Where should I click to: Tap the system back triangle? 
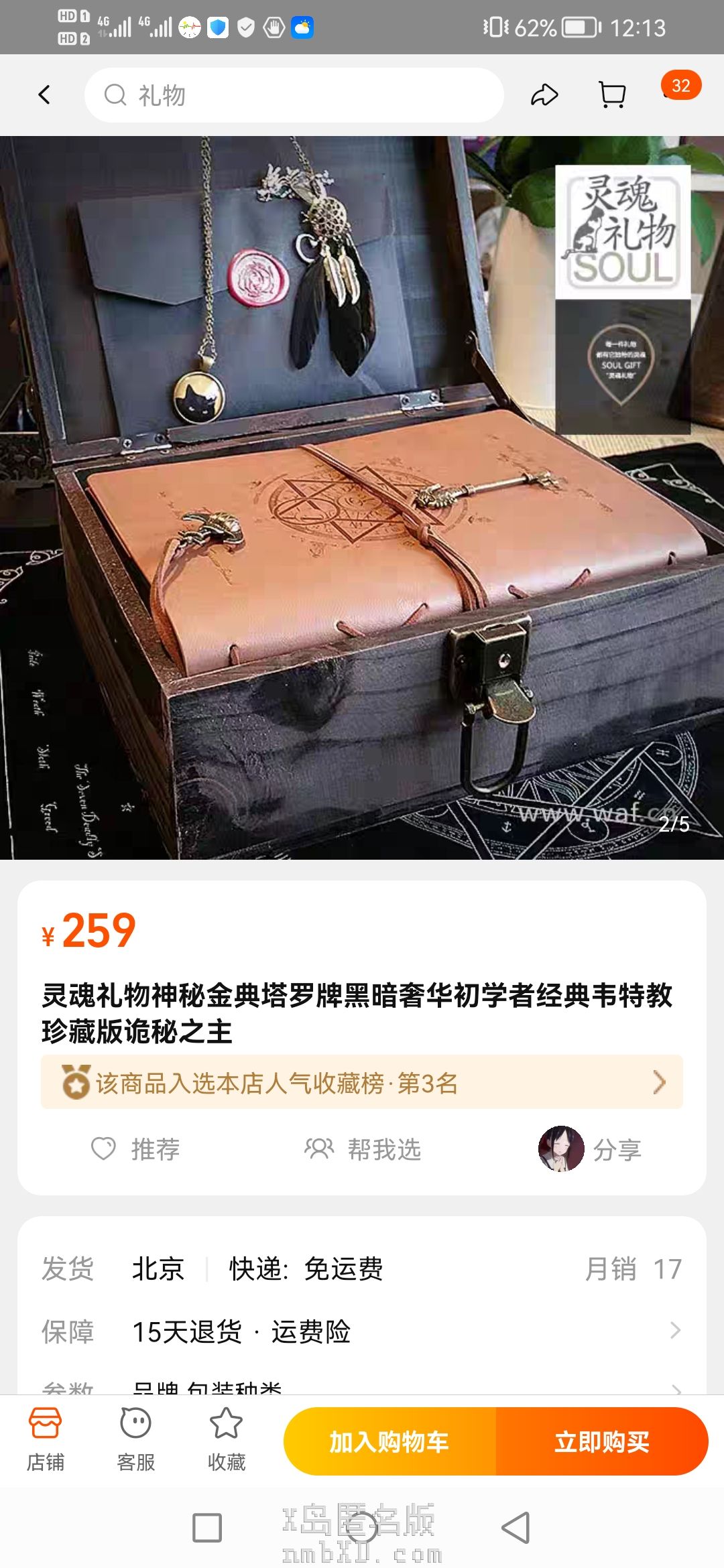[516, 1527]
